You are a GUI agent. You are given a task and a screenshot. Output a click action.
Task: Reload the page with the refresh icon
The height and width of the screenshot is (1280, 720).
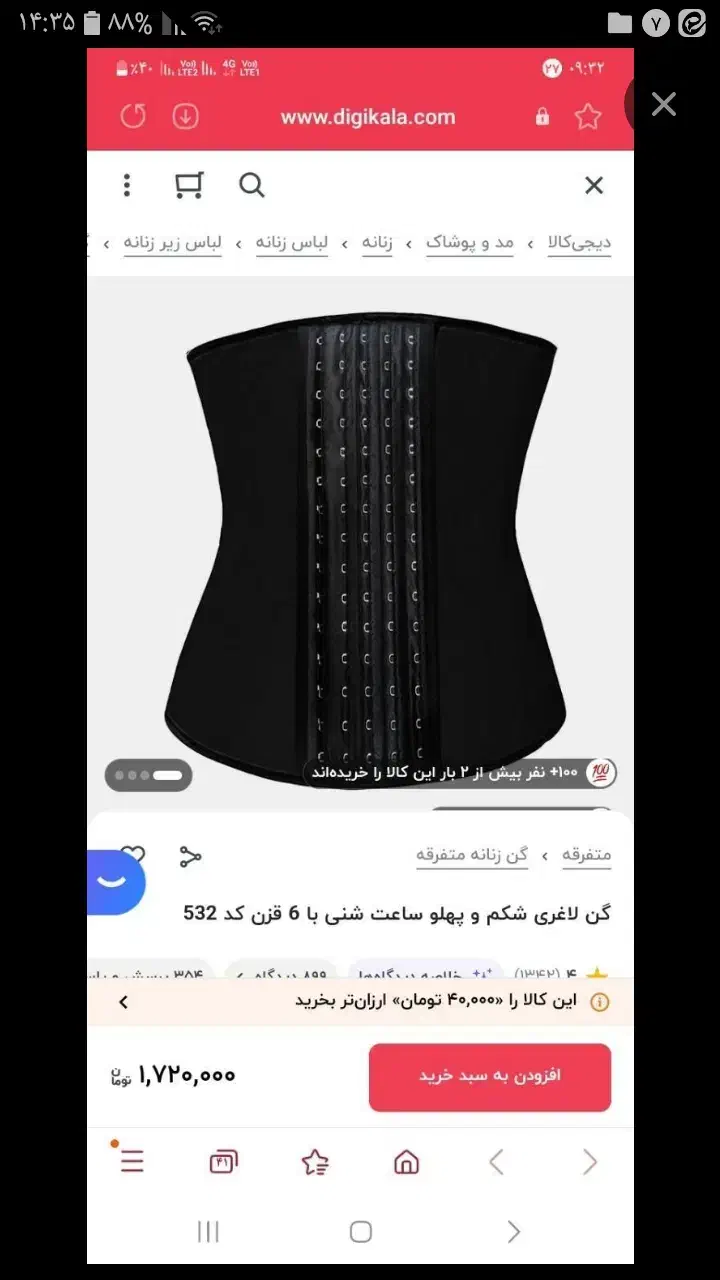coord(133,116)
